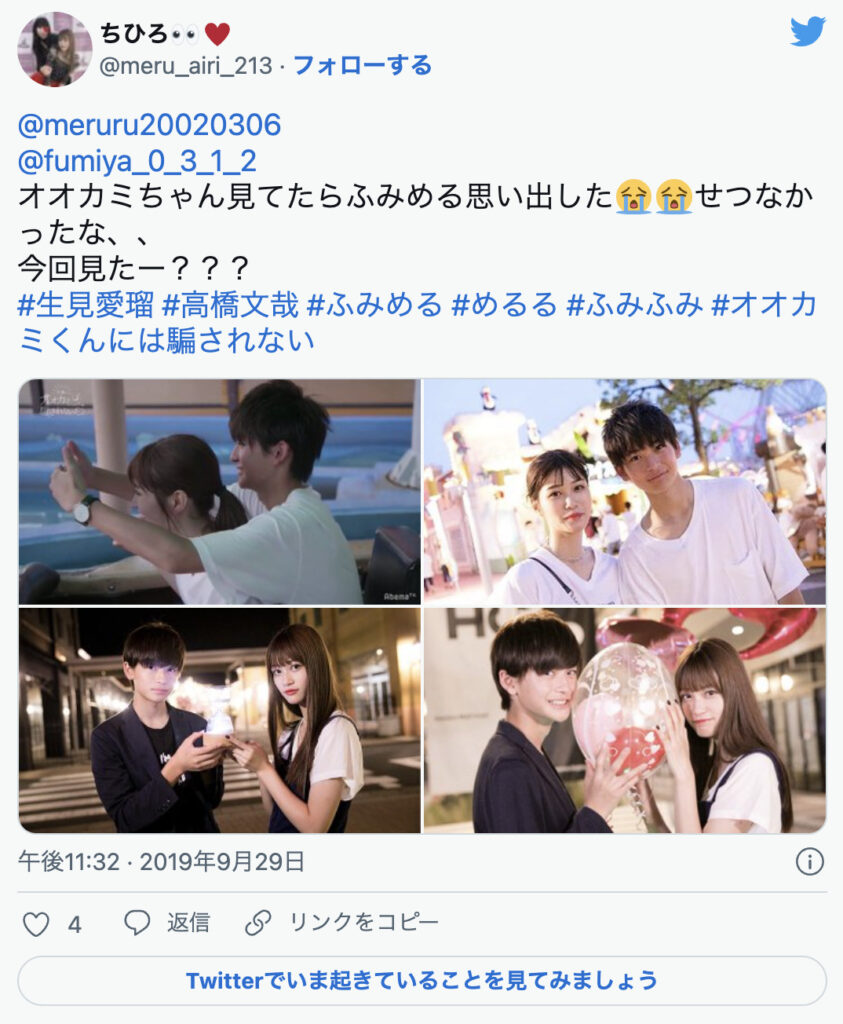This screenshot has width=843, height=1024.
Task: Open the #生見愛瑠 hashtag
Action: [x=85, y=305]
